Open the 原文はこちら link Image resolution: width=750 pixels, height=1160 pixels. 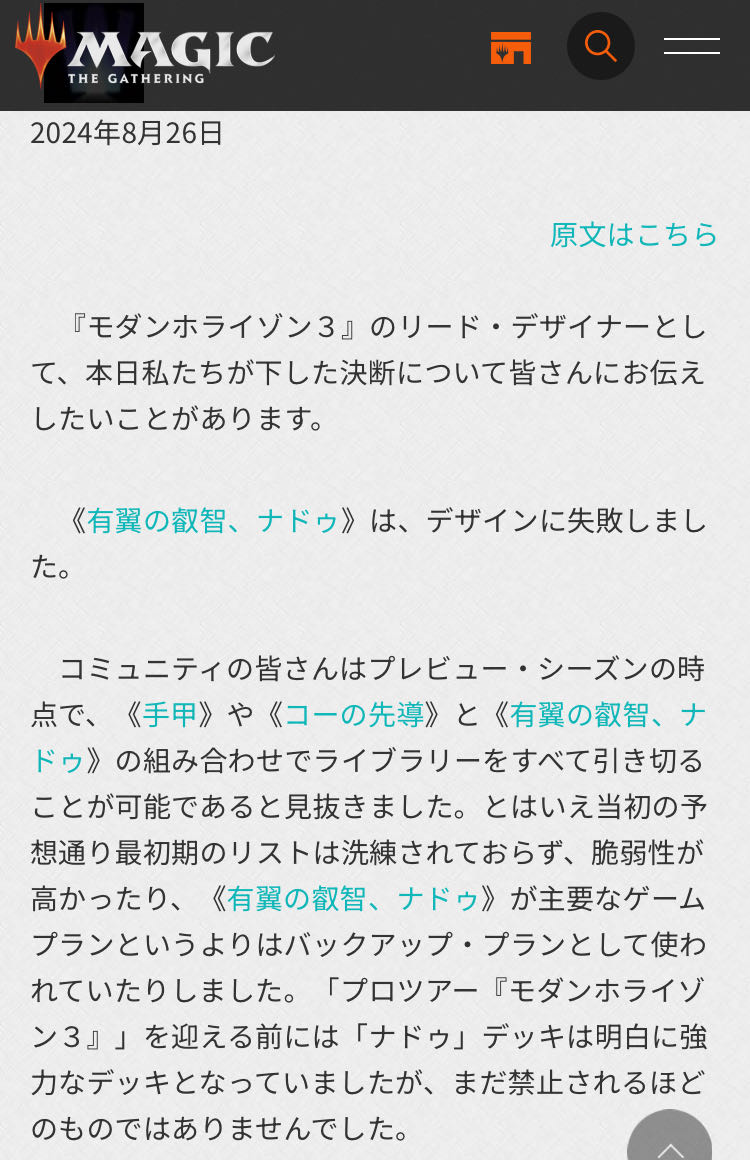(x=634, y=235)
